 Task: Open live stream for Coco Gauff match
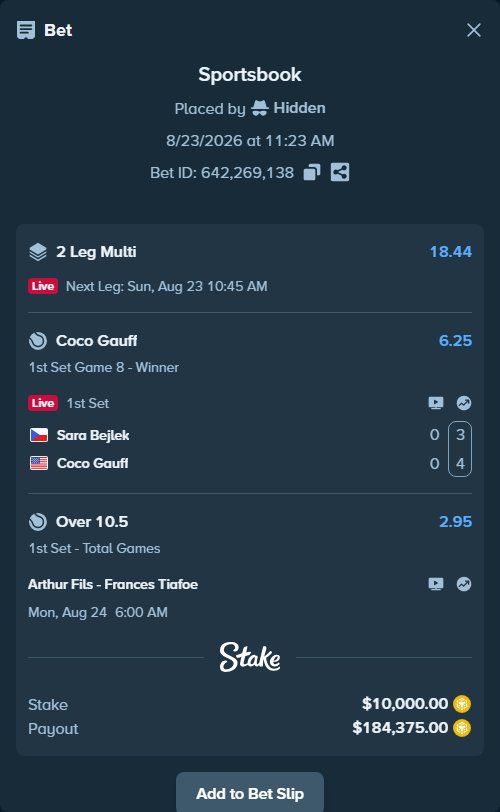point(436,403)
